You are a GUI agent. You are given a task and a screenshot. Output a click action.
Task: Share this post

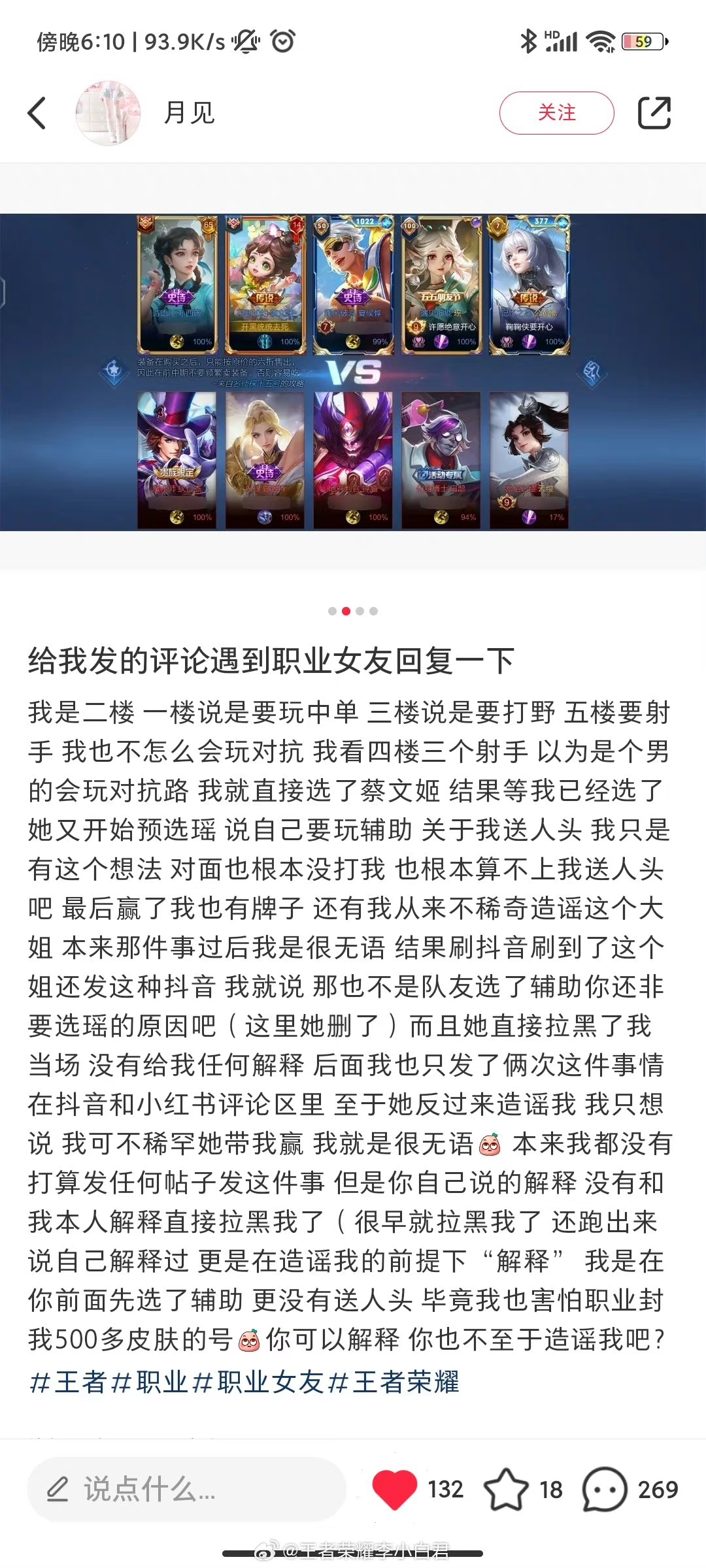click(654, 113)
